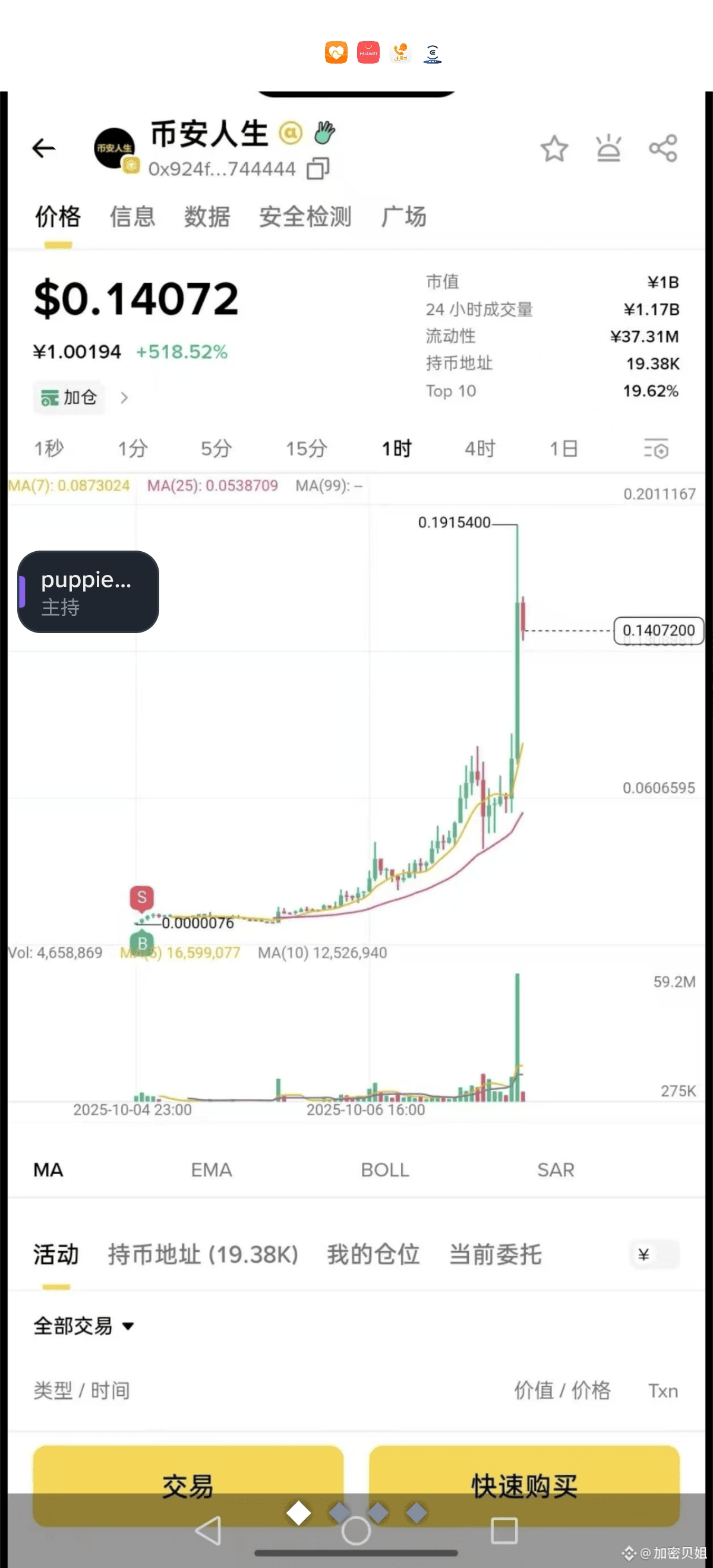
Task: Open the 持币地址 (19.38K) tab
Action: (x=203, y=1254)
